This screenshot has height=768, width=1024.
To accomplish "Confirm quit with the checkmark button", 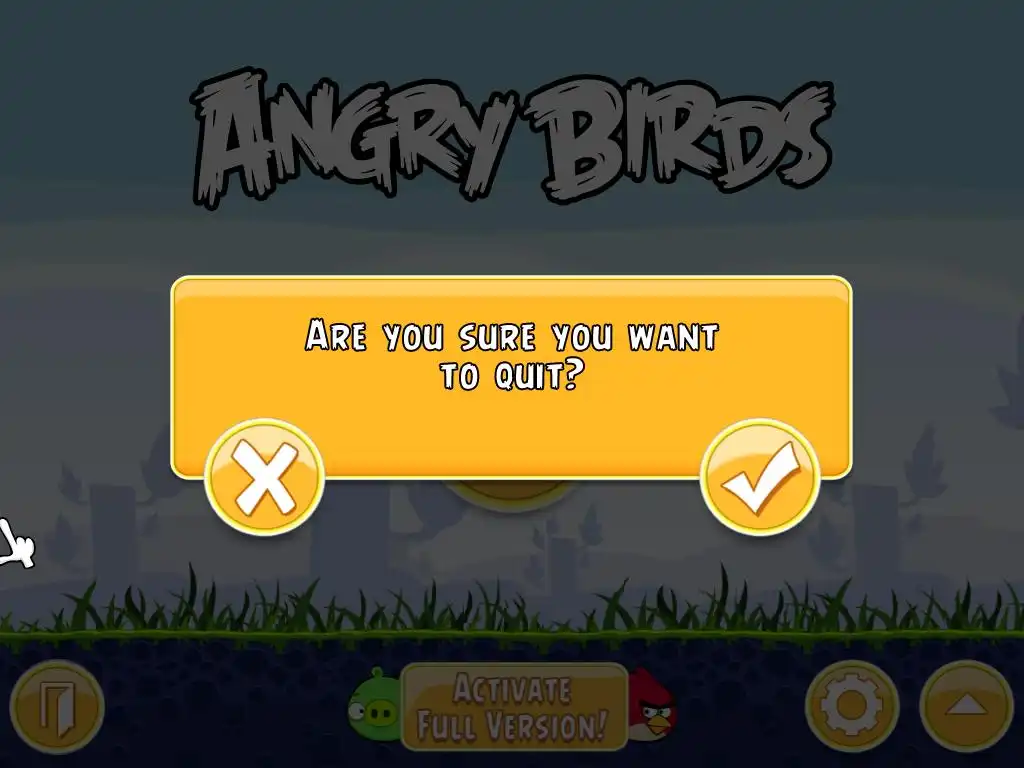I will click(x=760, y=477).
